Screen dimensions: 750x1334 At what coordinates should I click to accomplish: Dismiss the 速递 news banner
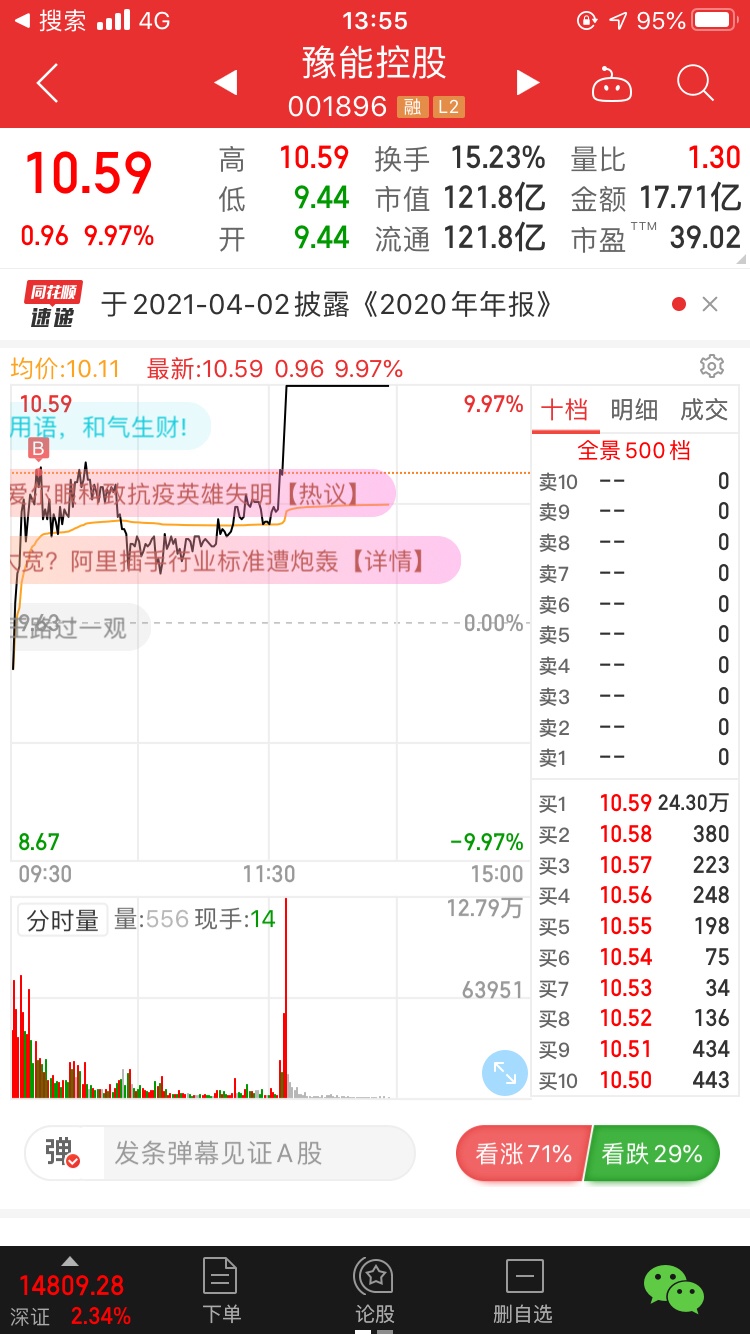tap(710, 304)
